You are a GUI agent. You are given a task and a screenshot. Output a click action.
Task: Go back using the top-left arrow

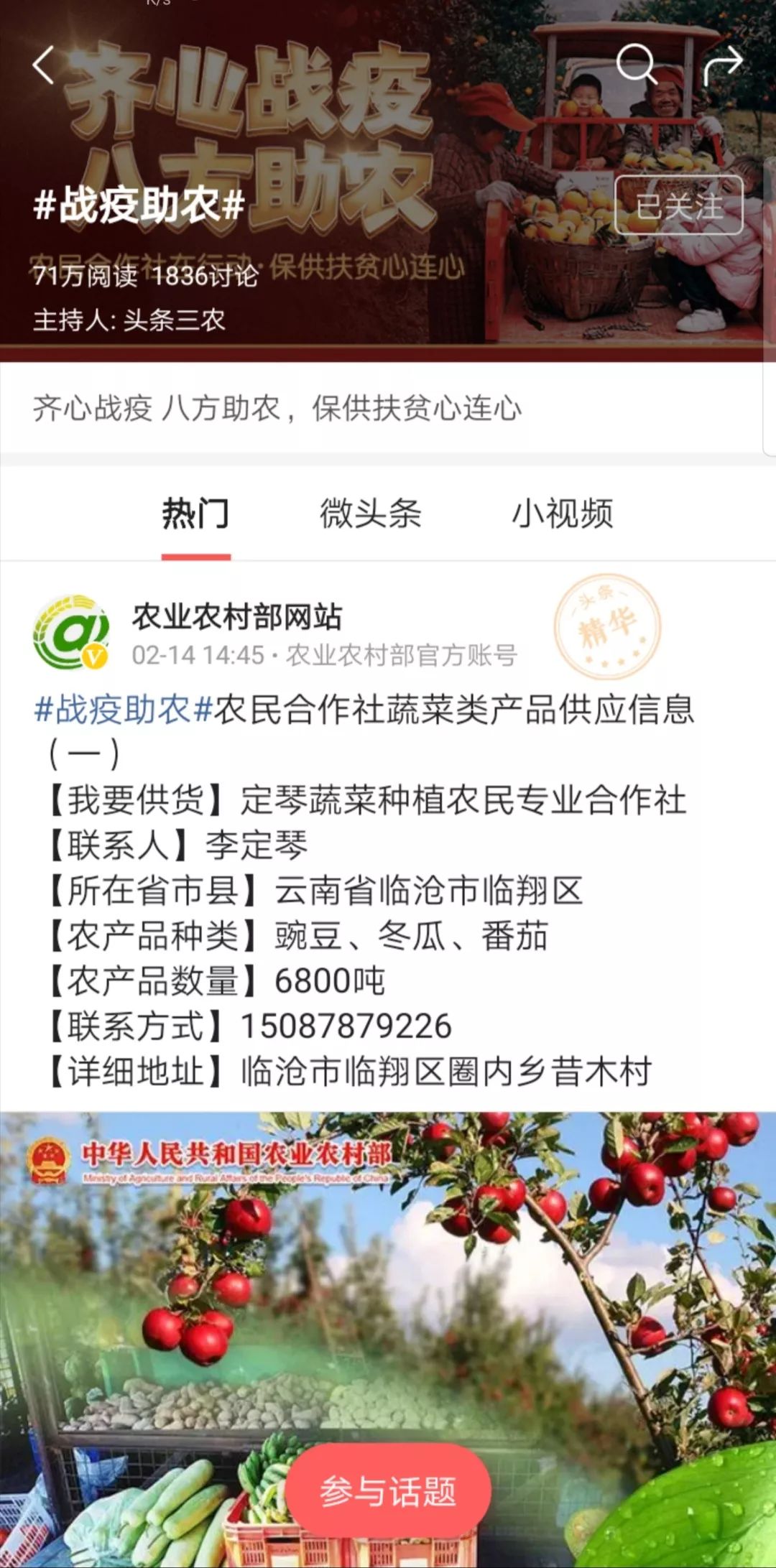44,65
